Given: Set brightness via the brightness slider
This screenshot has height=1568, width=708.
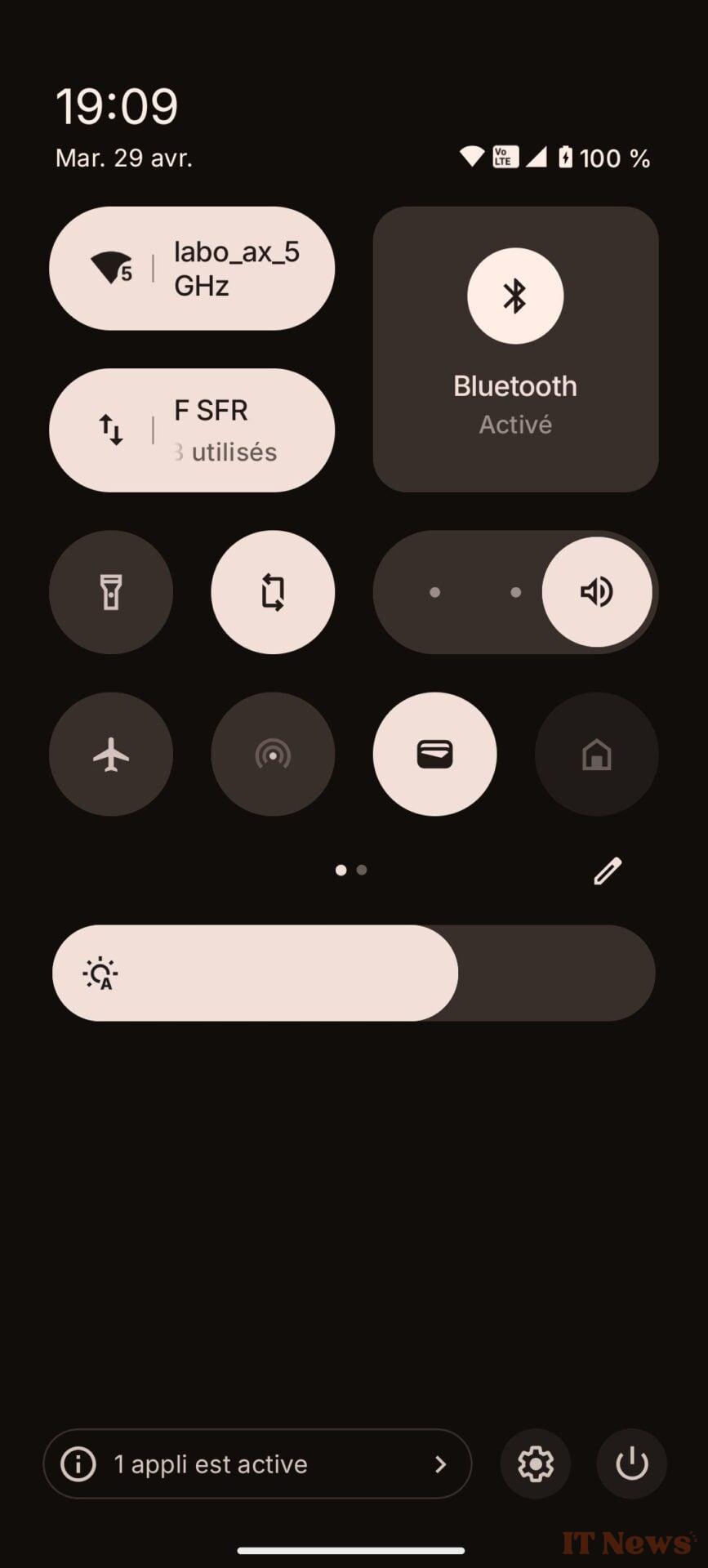Looking at the screenshot, I should [354, 973].
